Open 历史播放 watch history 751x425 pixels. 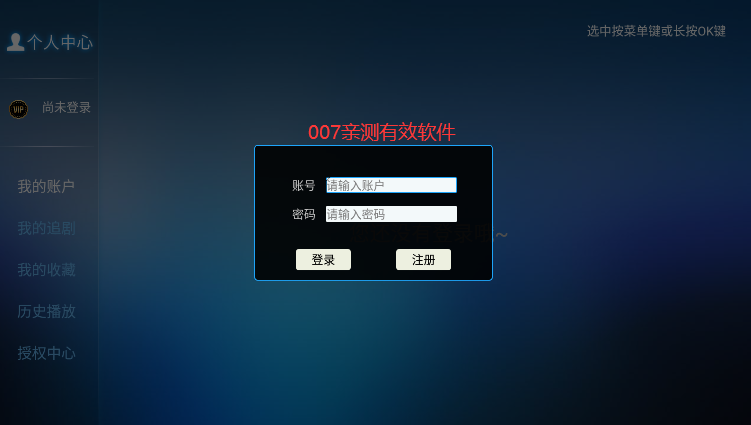tap(46, 311)
